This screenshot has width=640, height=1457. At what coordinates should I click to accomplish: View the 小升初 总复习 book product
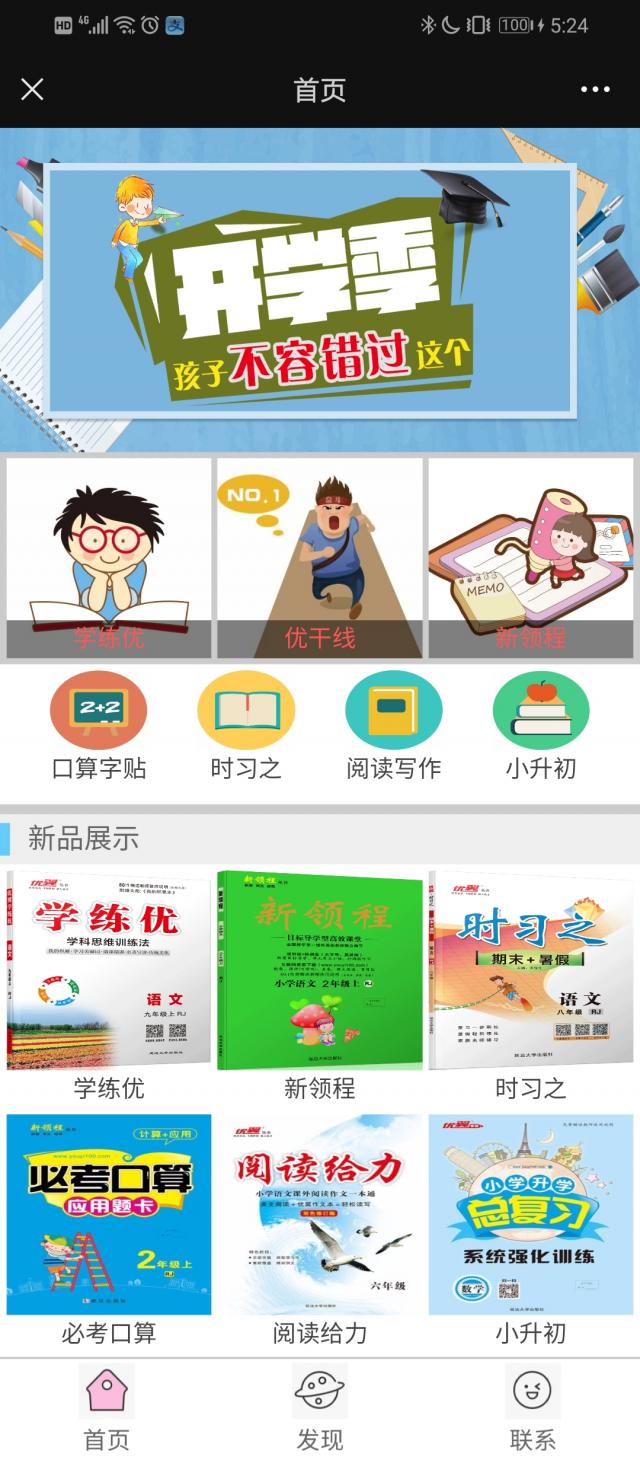531,1215
